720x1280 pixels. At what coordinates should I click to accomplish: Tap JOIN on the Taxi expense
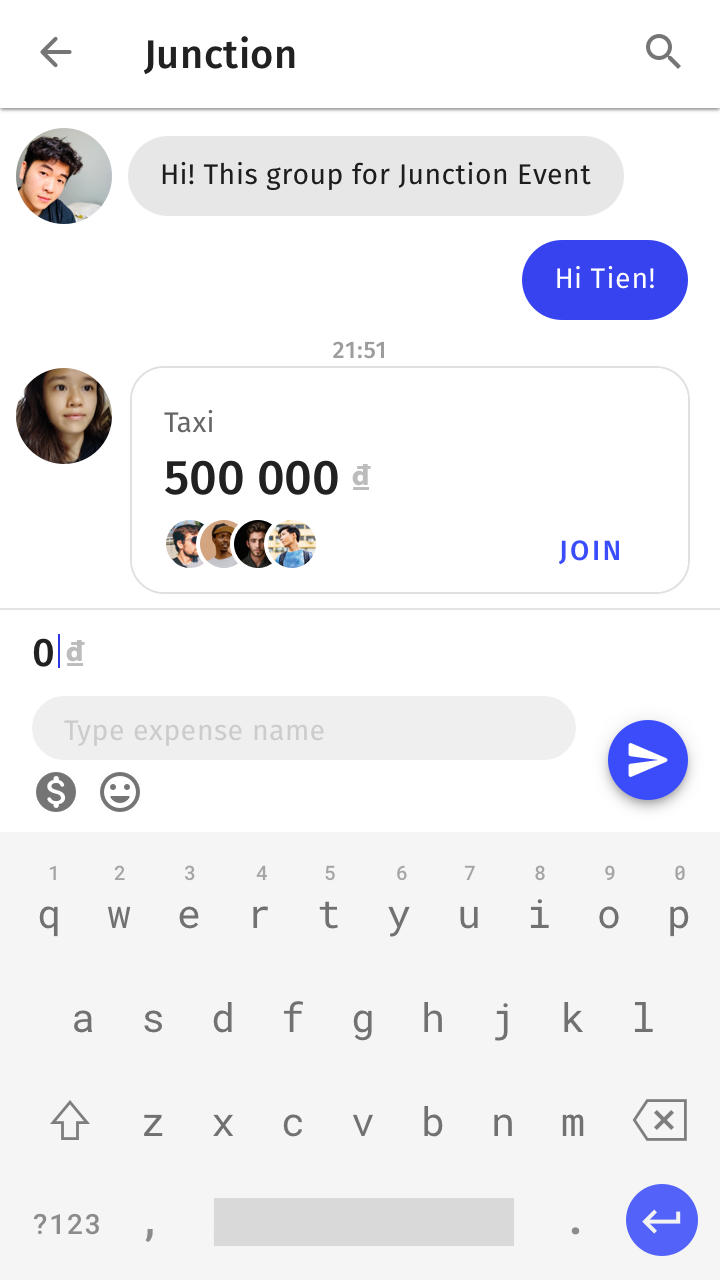point(590,550)
